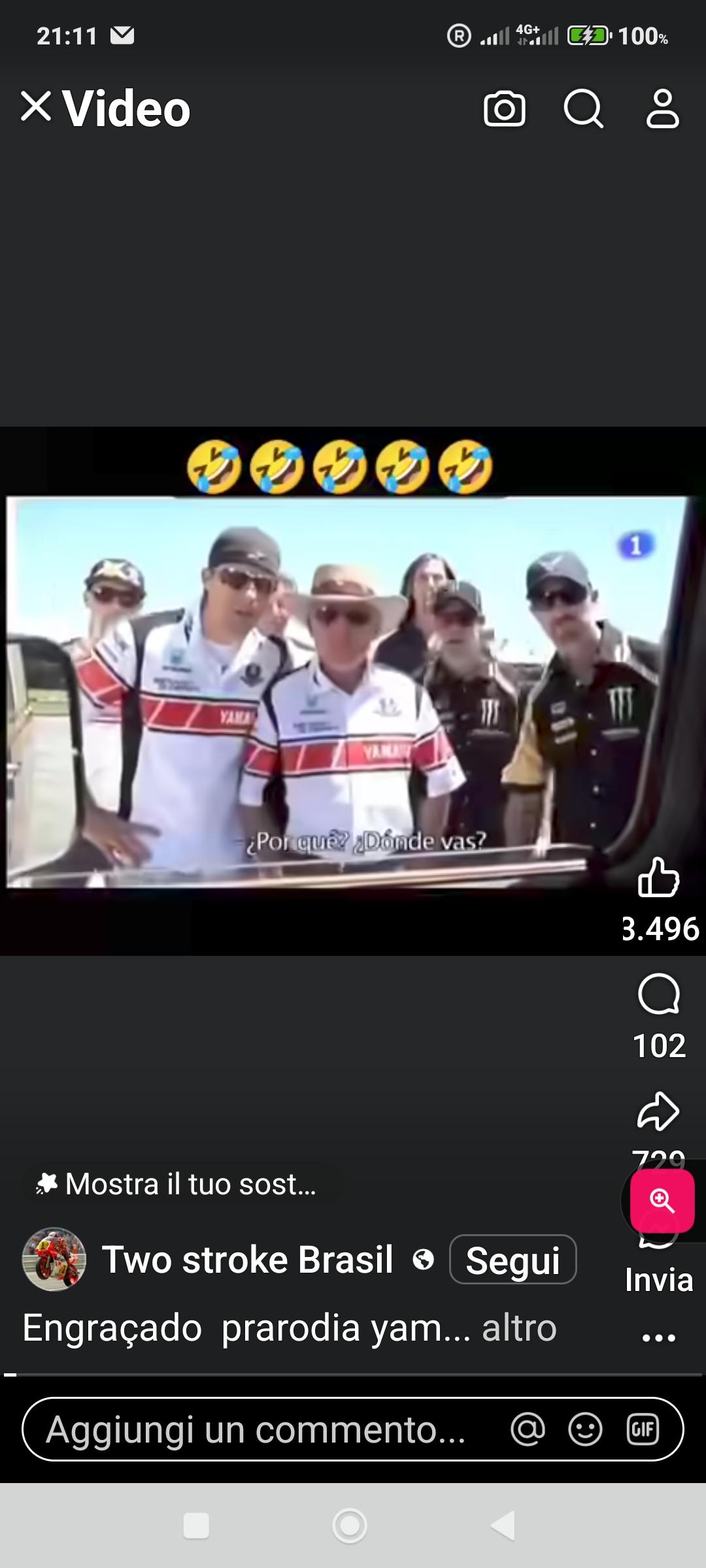706x1568 pixels.
Task: Open search from the magnifier icon
Action: tap(584, 108)
